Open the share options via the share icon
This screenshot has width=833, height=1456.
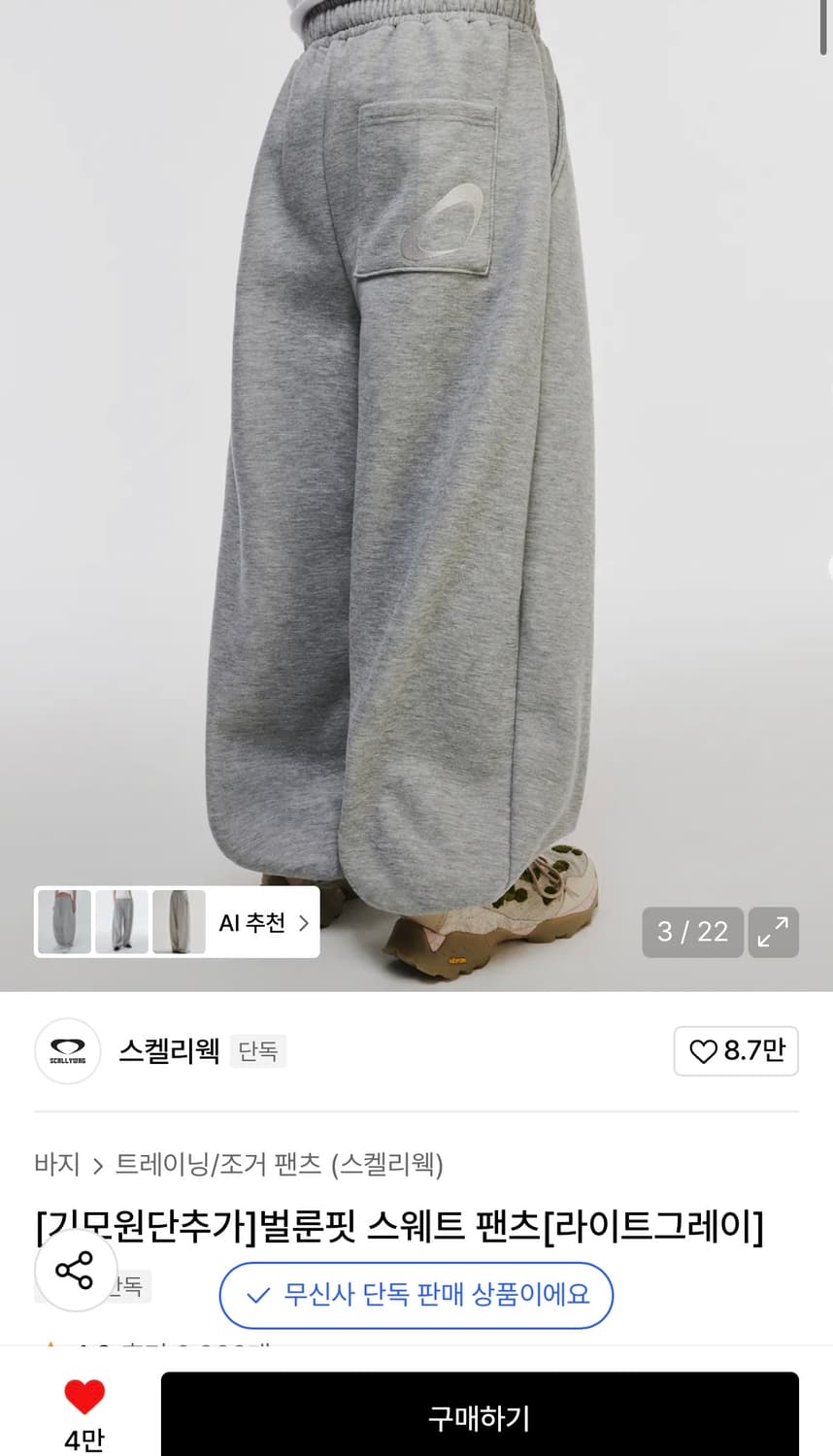click(75, 1269)
